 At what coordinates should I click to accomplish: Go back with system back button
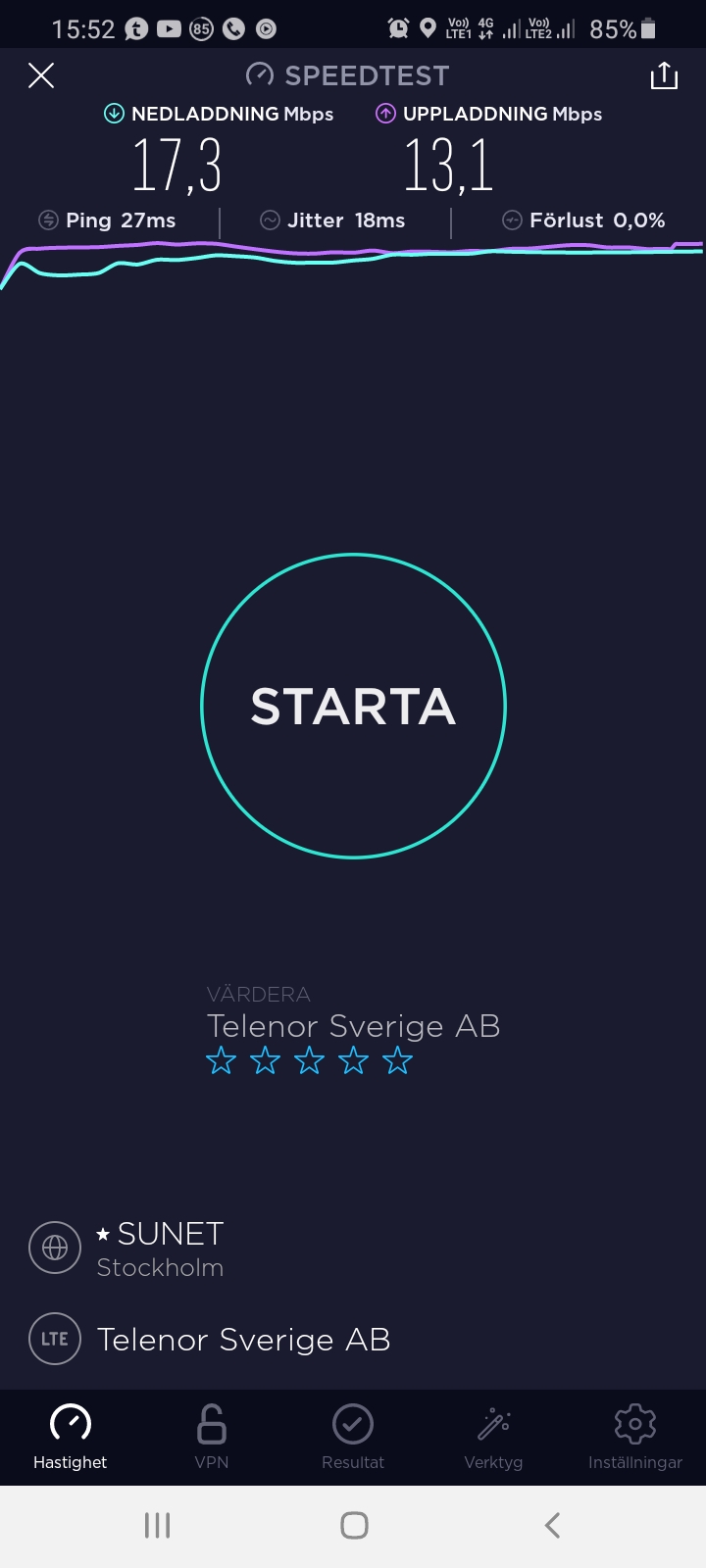coord(552,1525)
